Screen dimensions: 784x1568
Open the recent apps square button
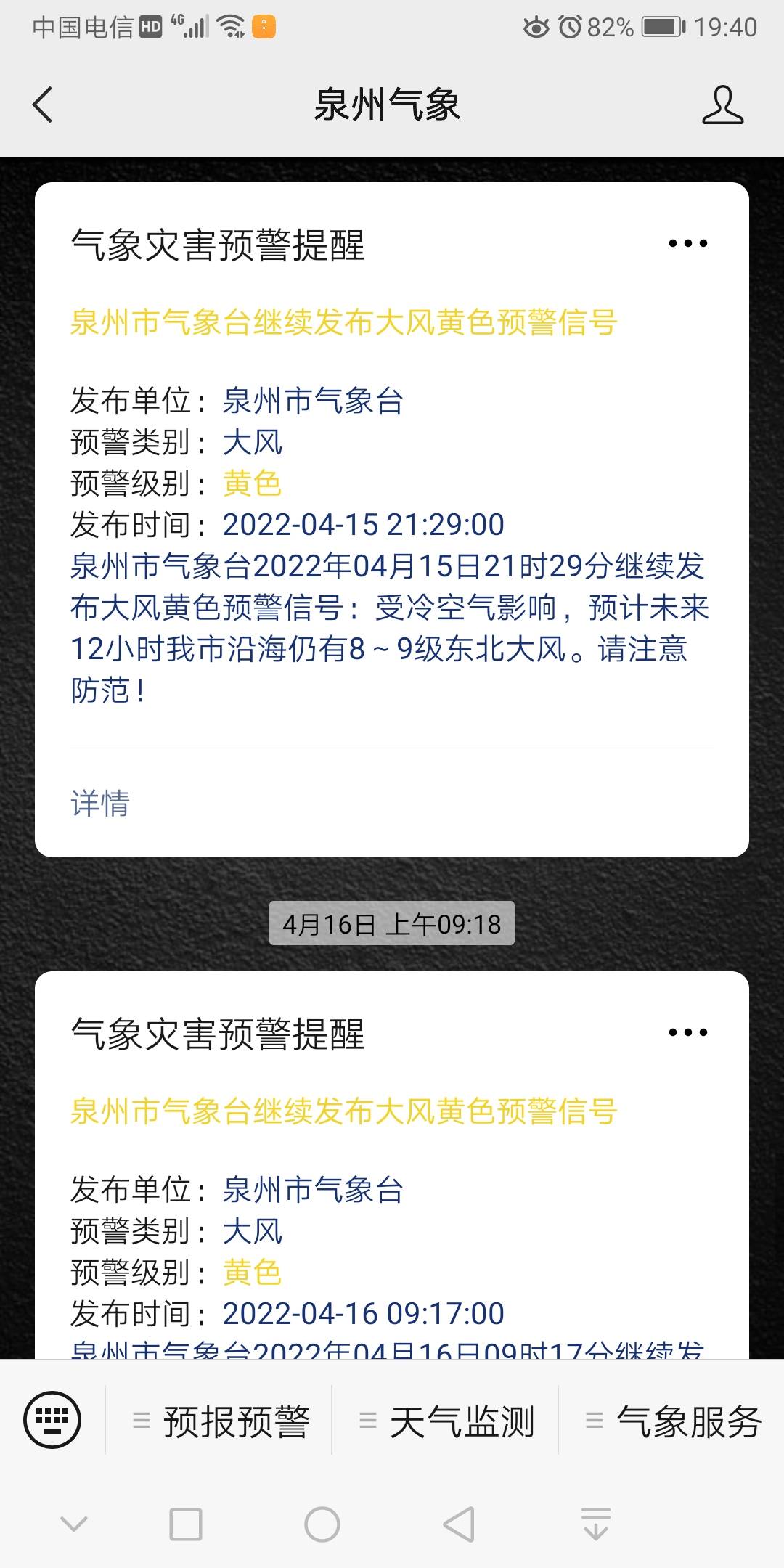pyautogui.click(x=186, y=1524)
